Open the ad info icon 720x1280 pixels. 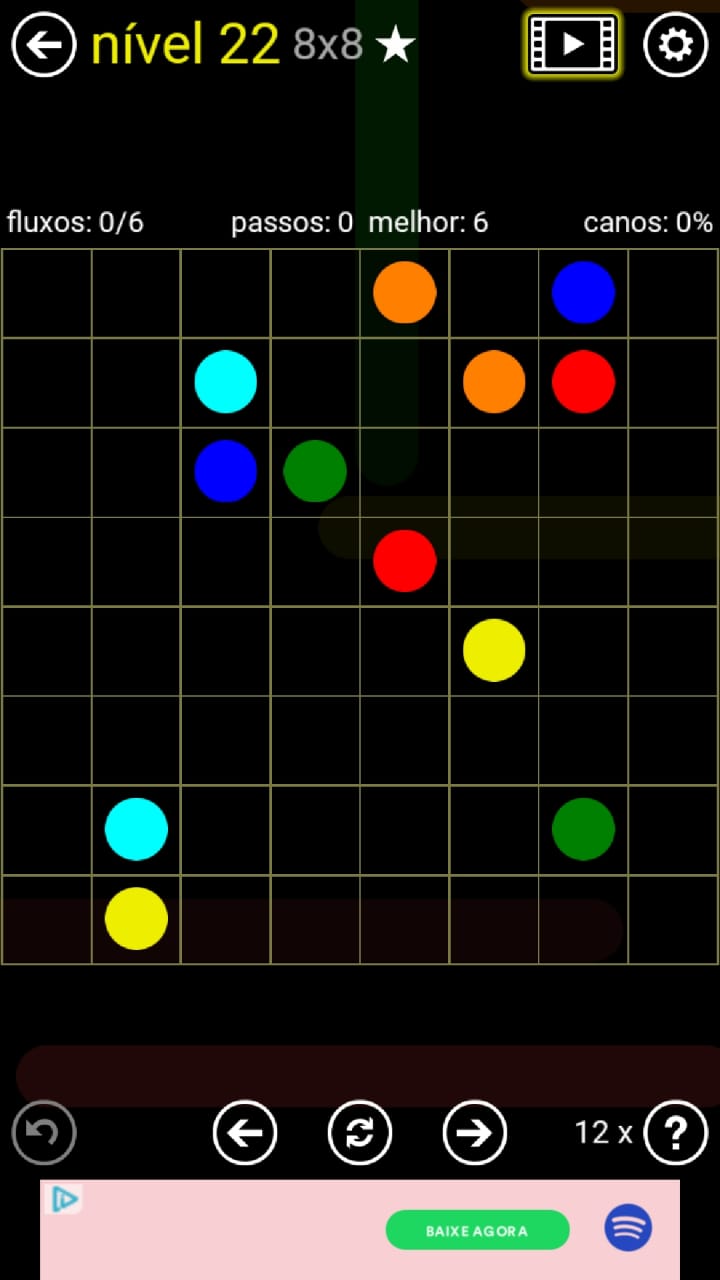pyautogui.click(x=64, y=1199)
